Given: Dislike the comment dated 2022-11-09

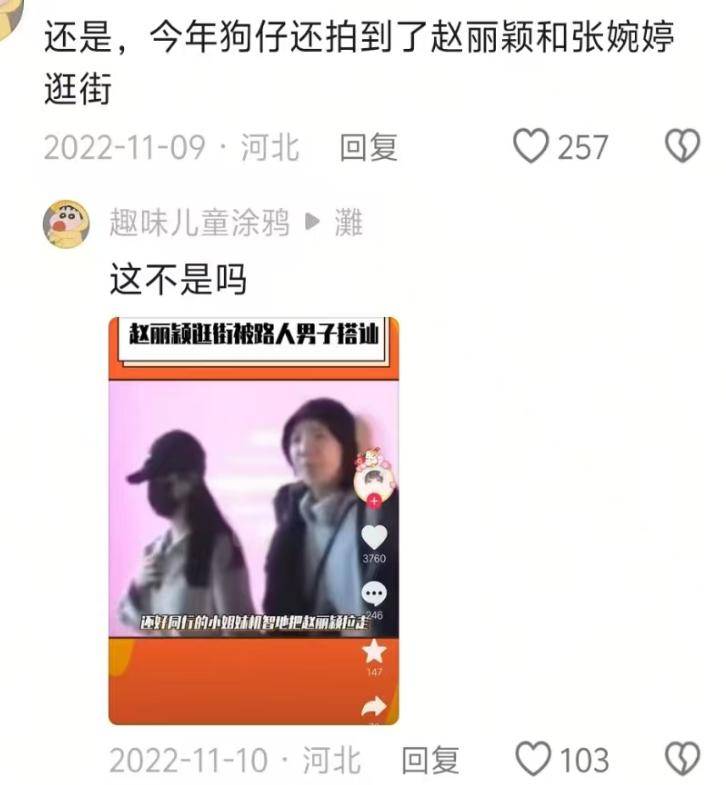Looking at the screenshot, I should click(683, 147).
